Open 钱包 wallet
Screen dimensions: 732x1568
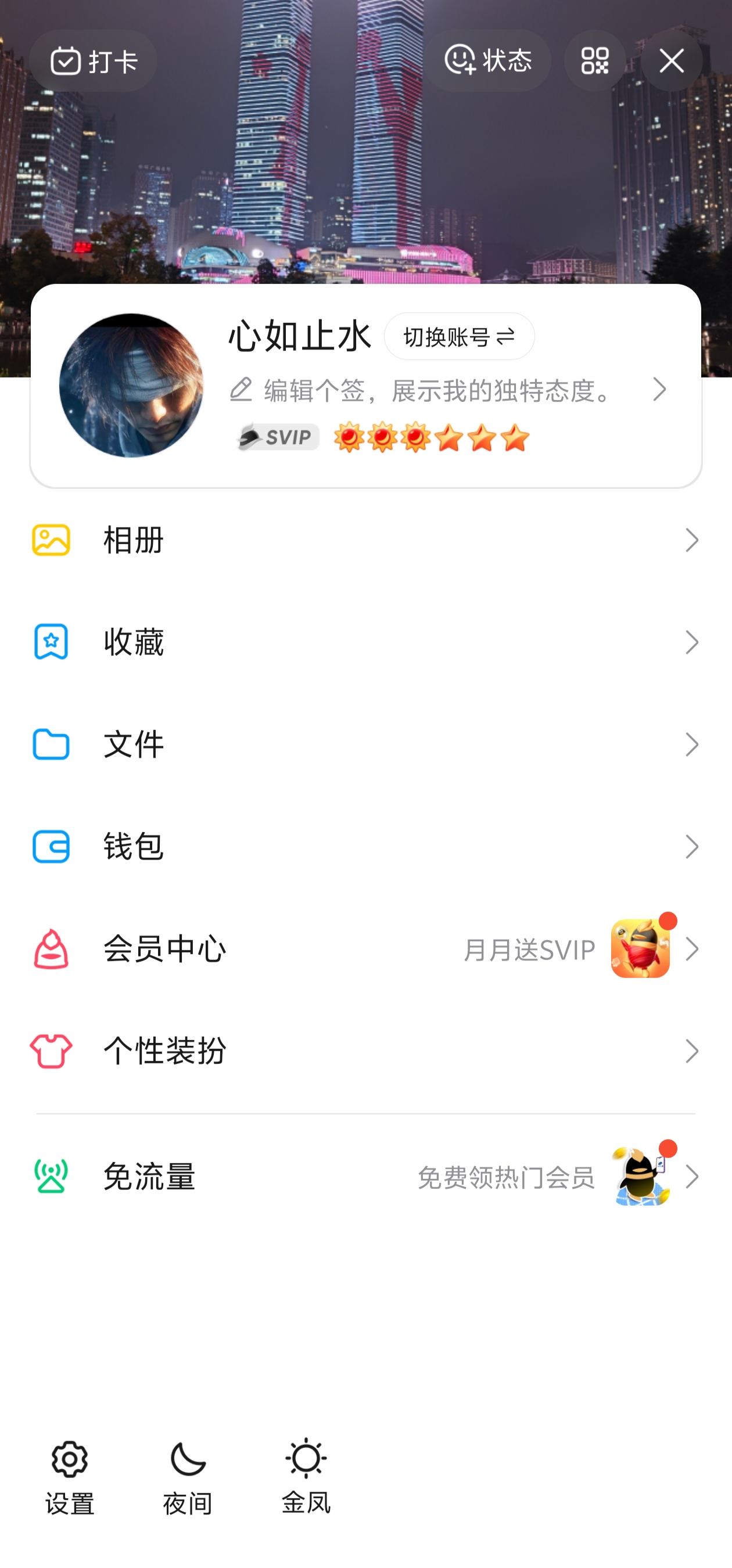(365, 847)
